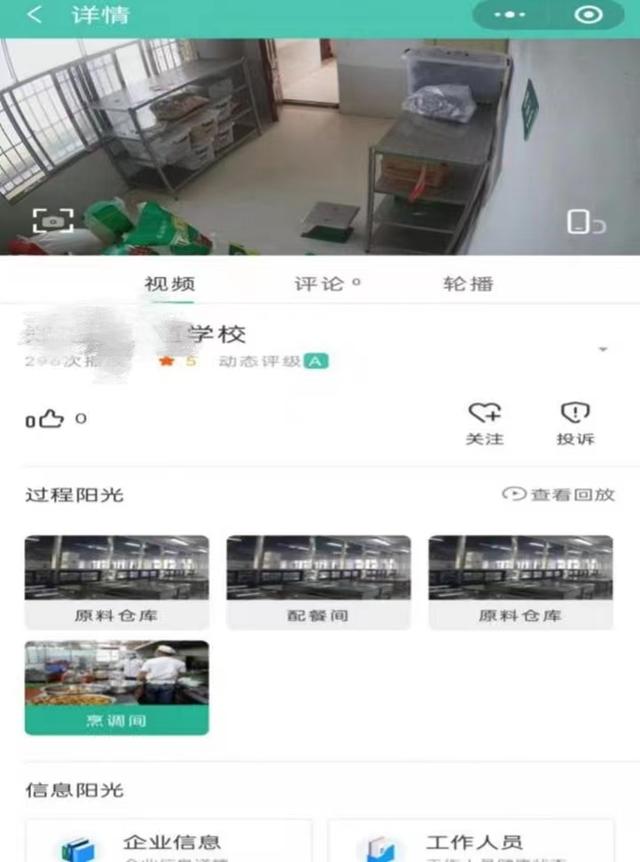Screen dimensions: 640x862
Task: Select the 烹调间 camera feed
Action: [x=117, y=687]
